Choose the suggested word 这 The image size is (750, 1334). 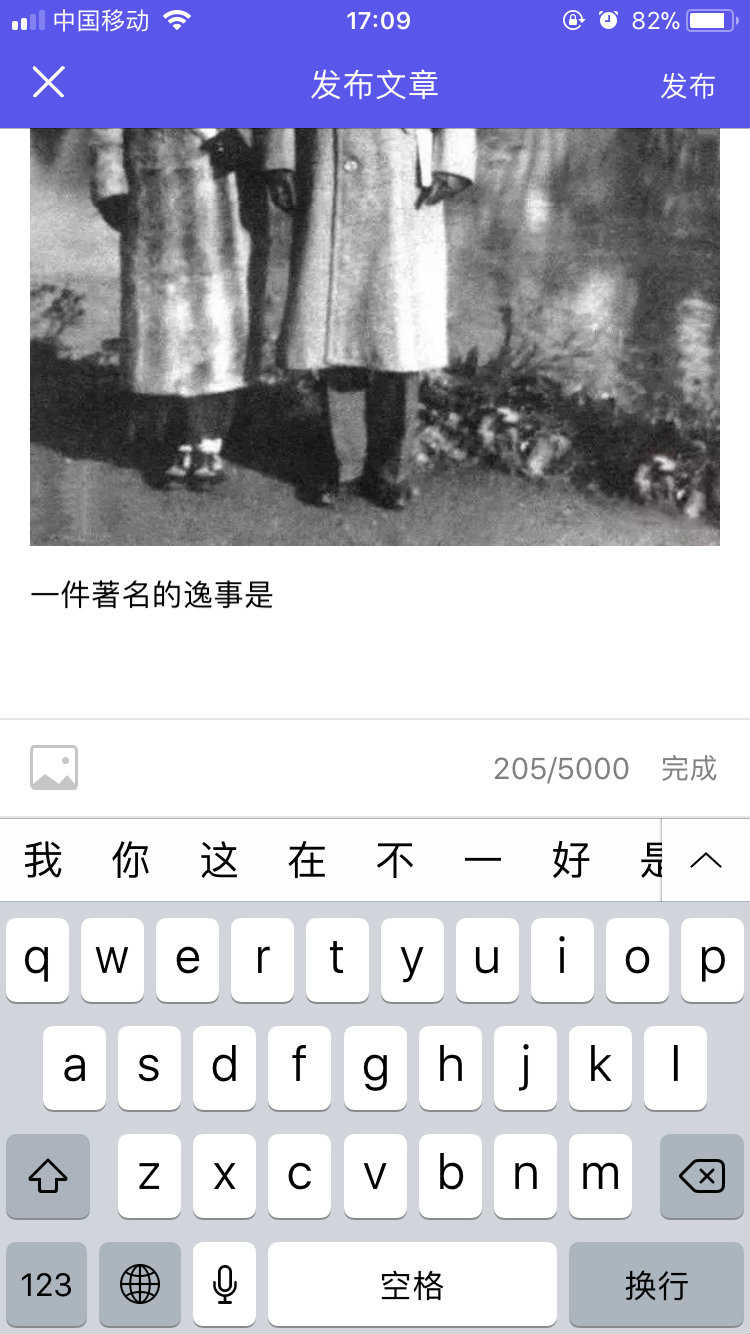click(219, 860)
